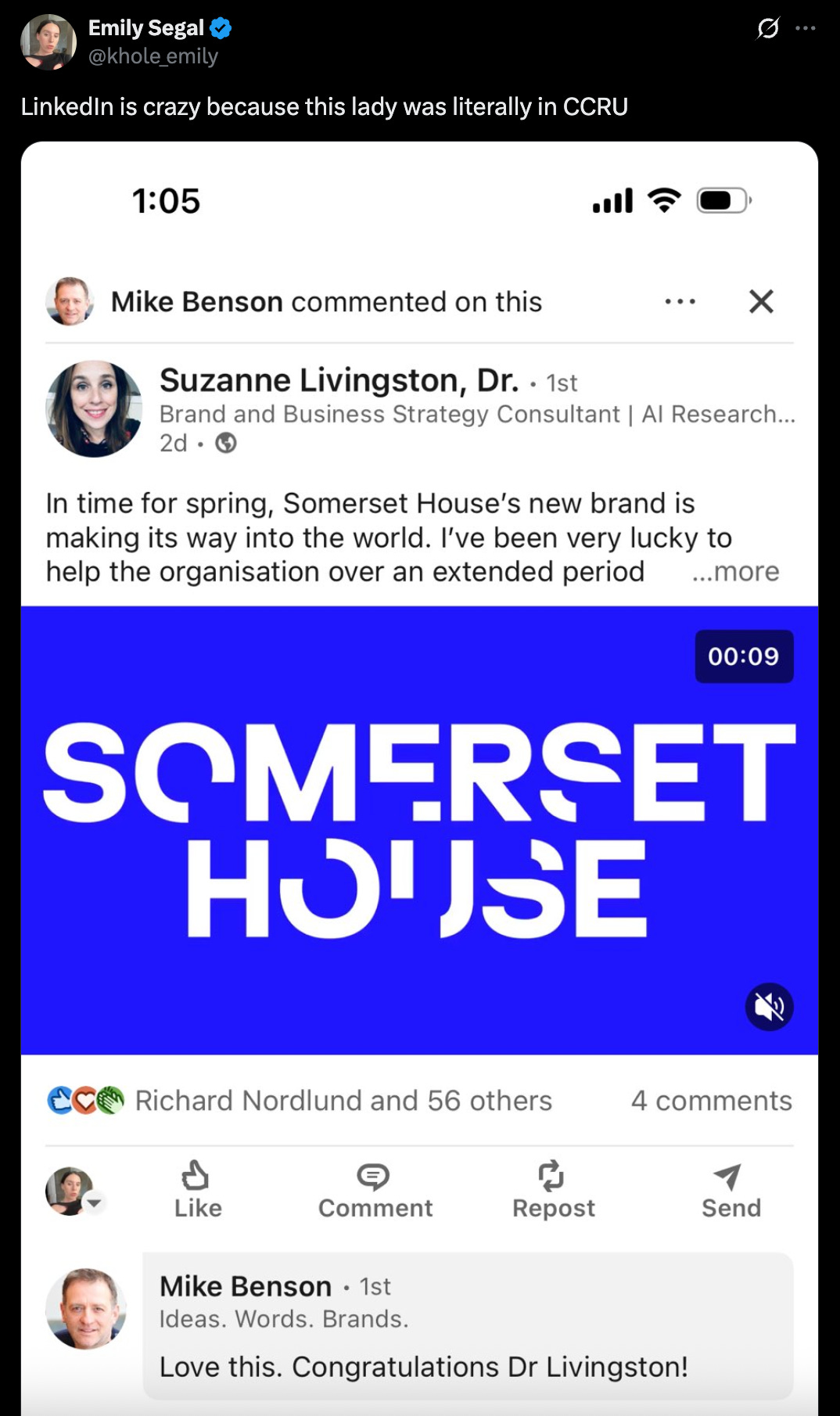
Task: Tap the Grok explain icon
Action: pyautogui.click(x=768, y=28)
